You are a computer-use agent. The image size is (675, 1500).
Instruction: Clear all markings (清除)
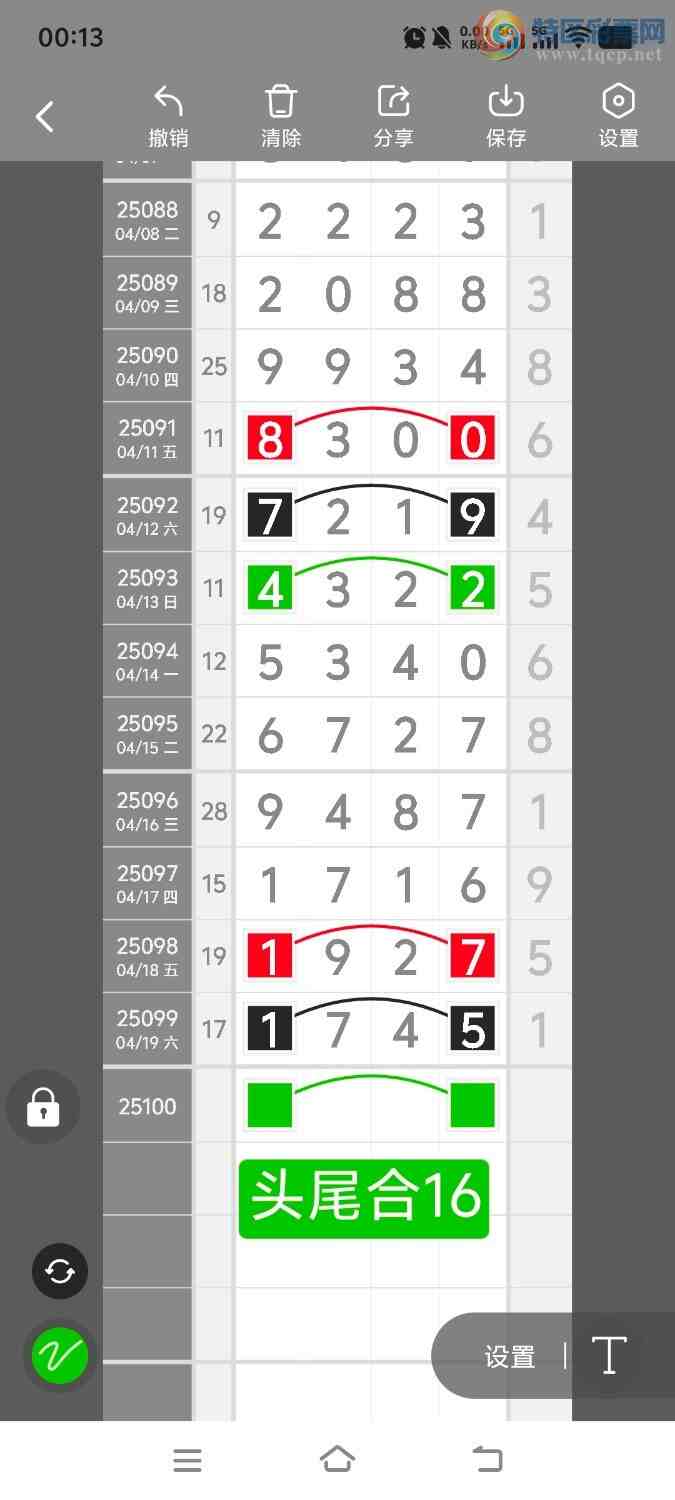coord(281,117)
